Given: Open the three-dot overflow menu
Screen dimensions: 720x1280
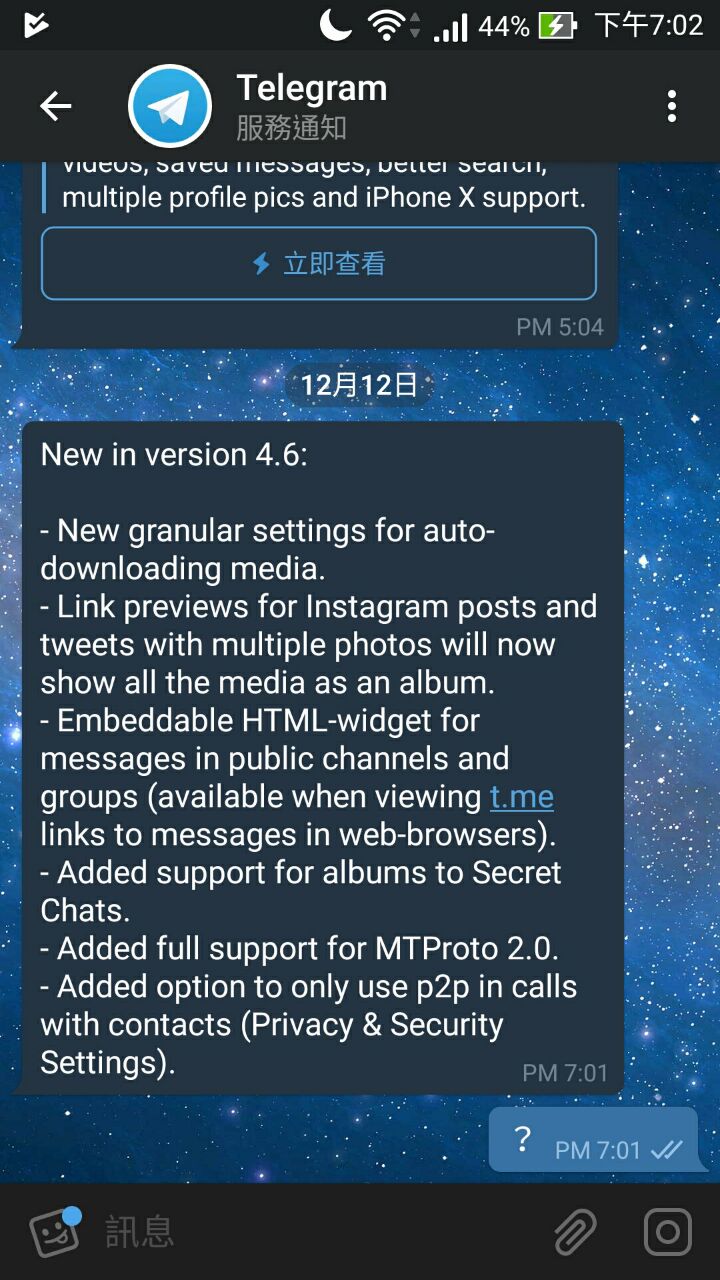Looking at the screenshot, I should [x=672, y=106].
